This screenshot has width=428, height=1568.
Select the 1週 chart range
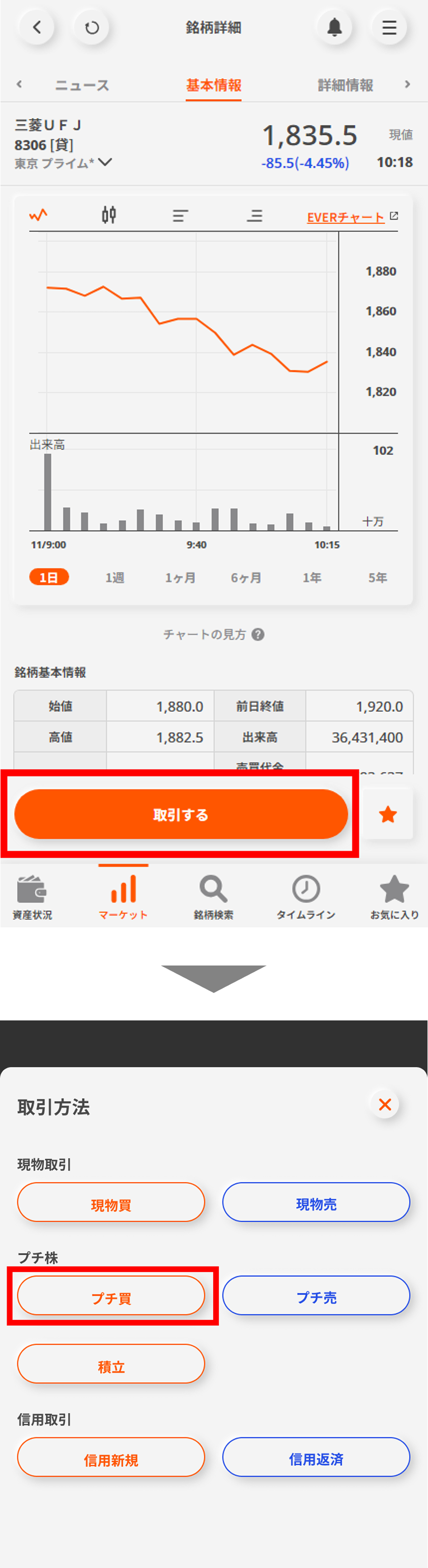pos(115,578)
